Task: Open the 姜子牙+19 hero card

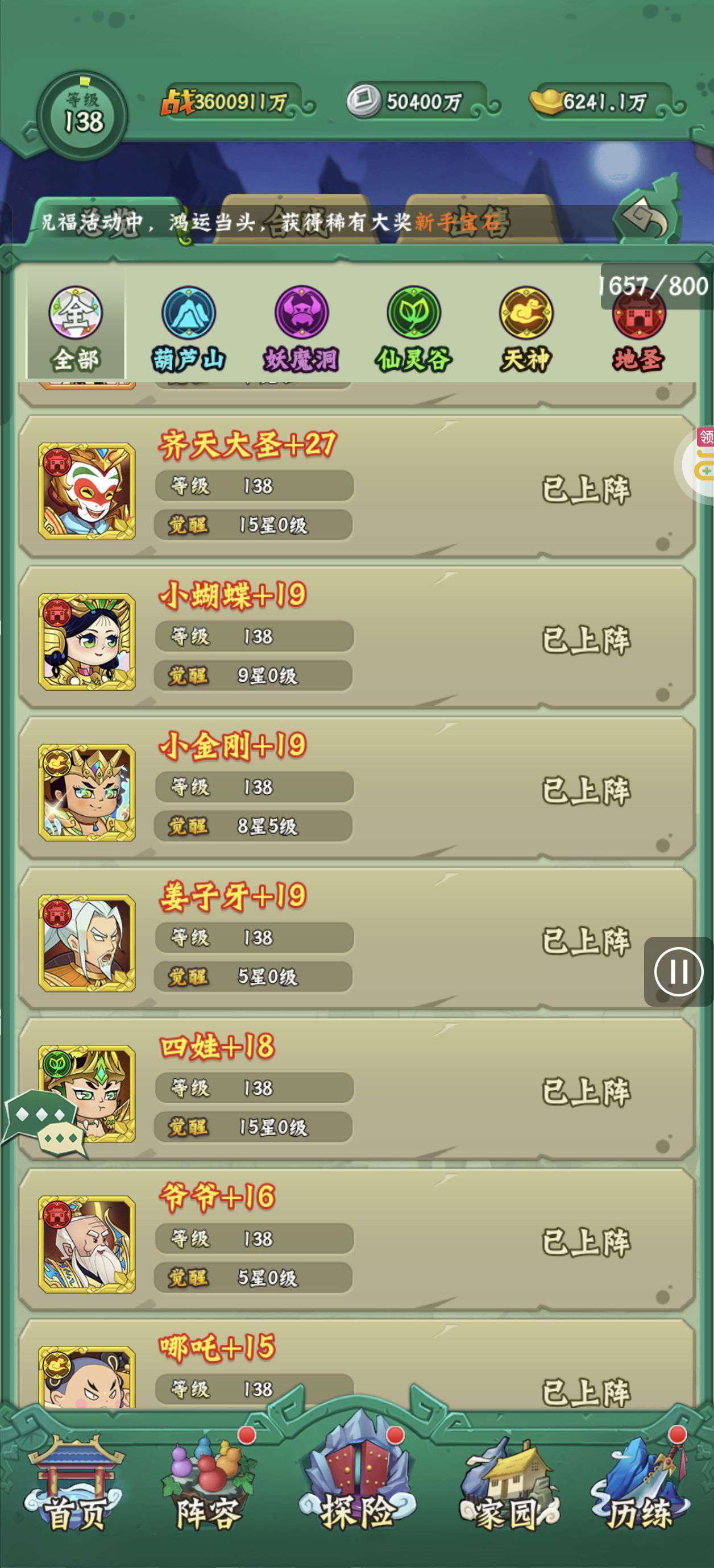Action: [x=357, y=939]
